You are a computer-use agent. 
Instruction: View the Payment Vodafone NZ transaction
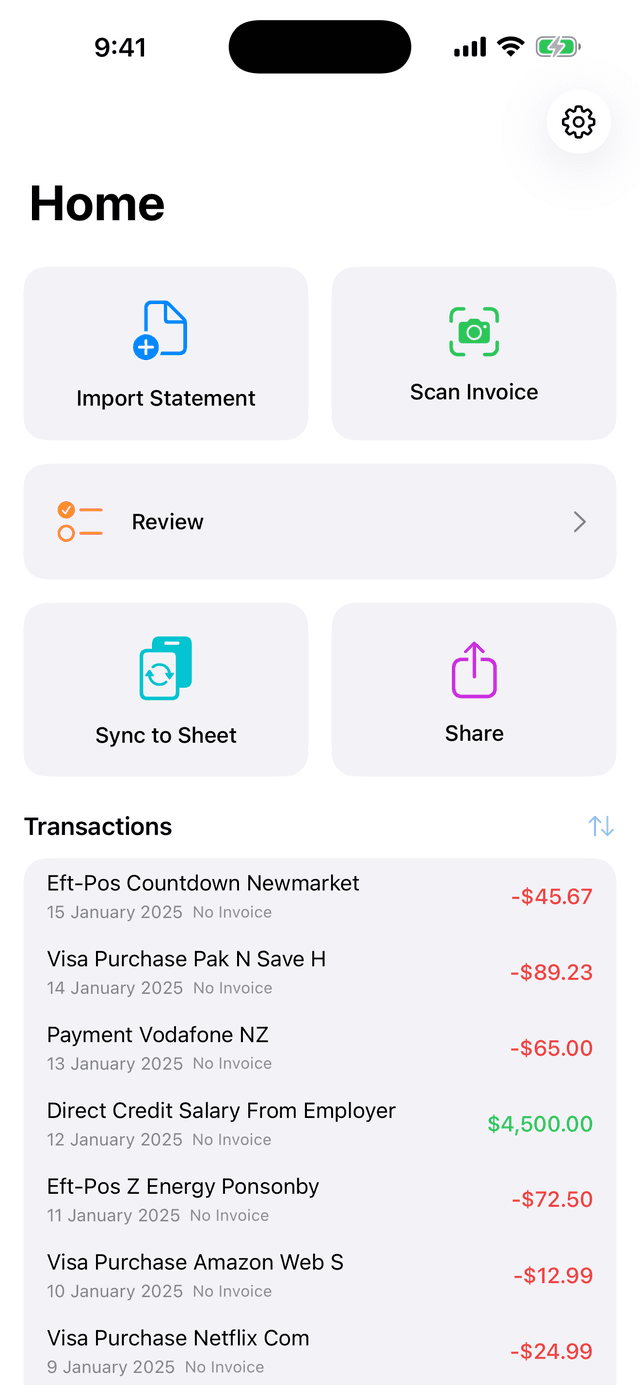(320, 1048)
